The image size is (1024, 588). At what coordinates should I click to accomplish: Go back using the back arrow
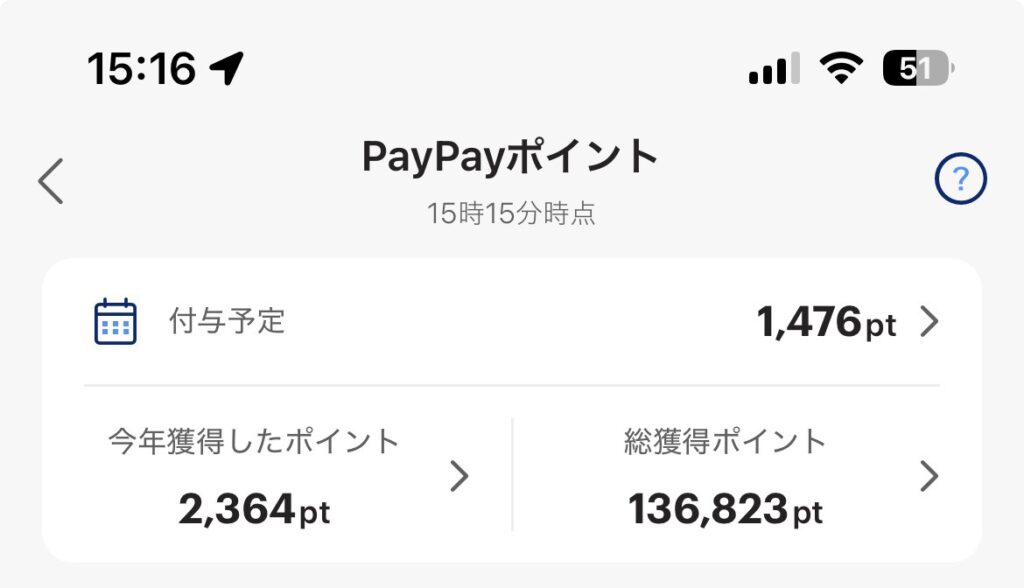tap(51, 181)
